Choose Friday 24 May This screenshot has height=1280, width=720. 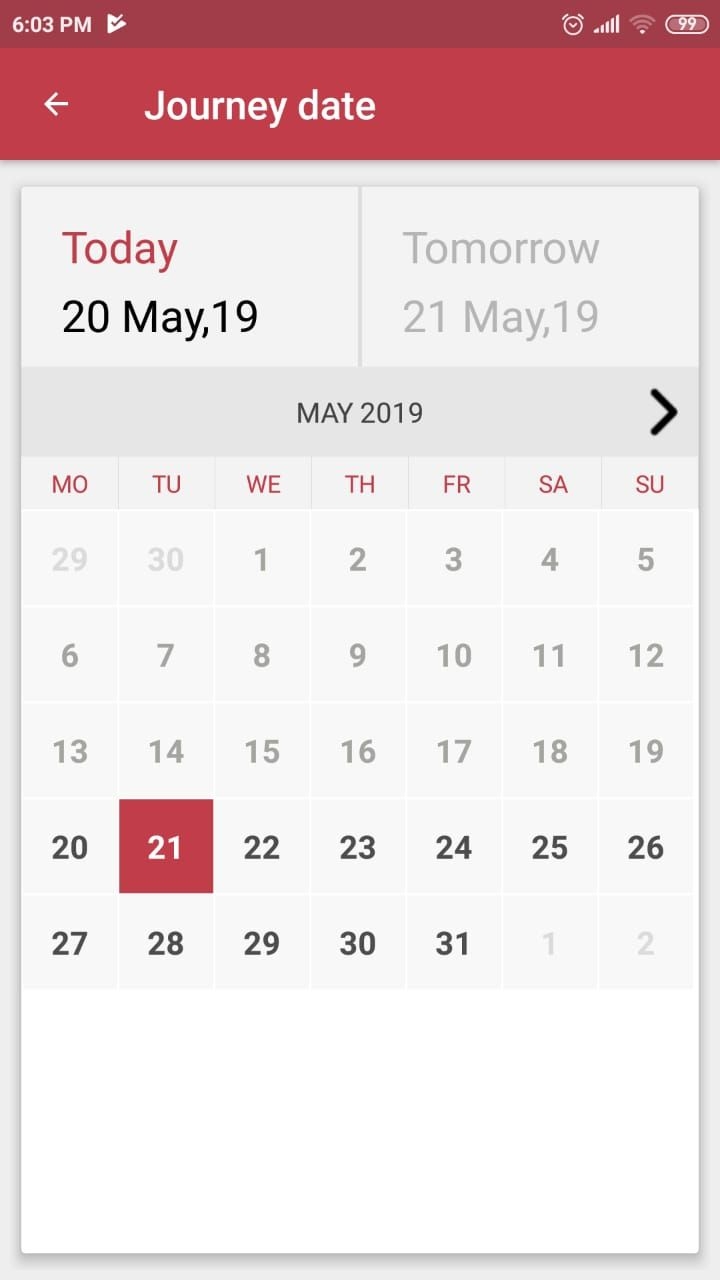454,847
